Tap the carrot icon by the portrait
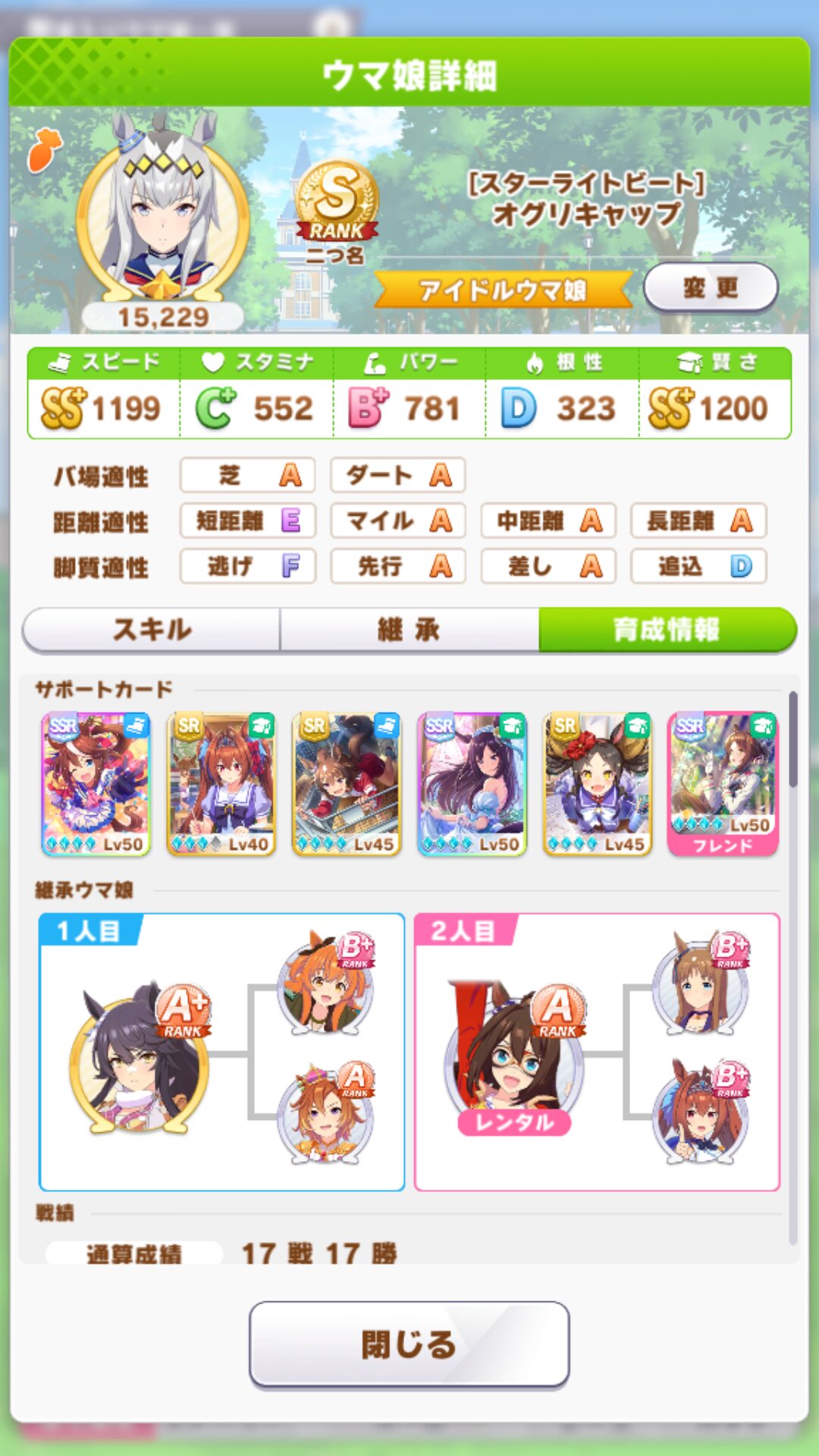 [x=45, y=149]
